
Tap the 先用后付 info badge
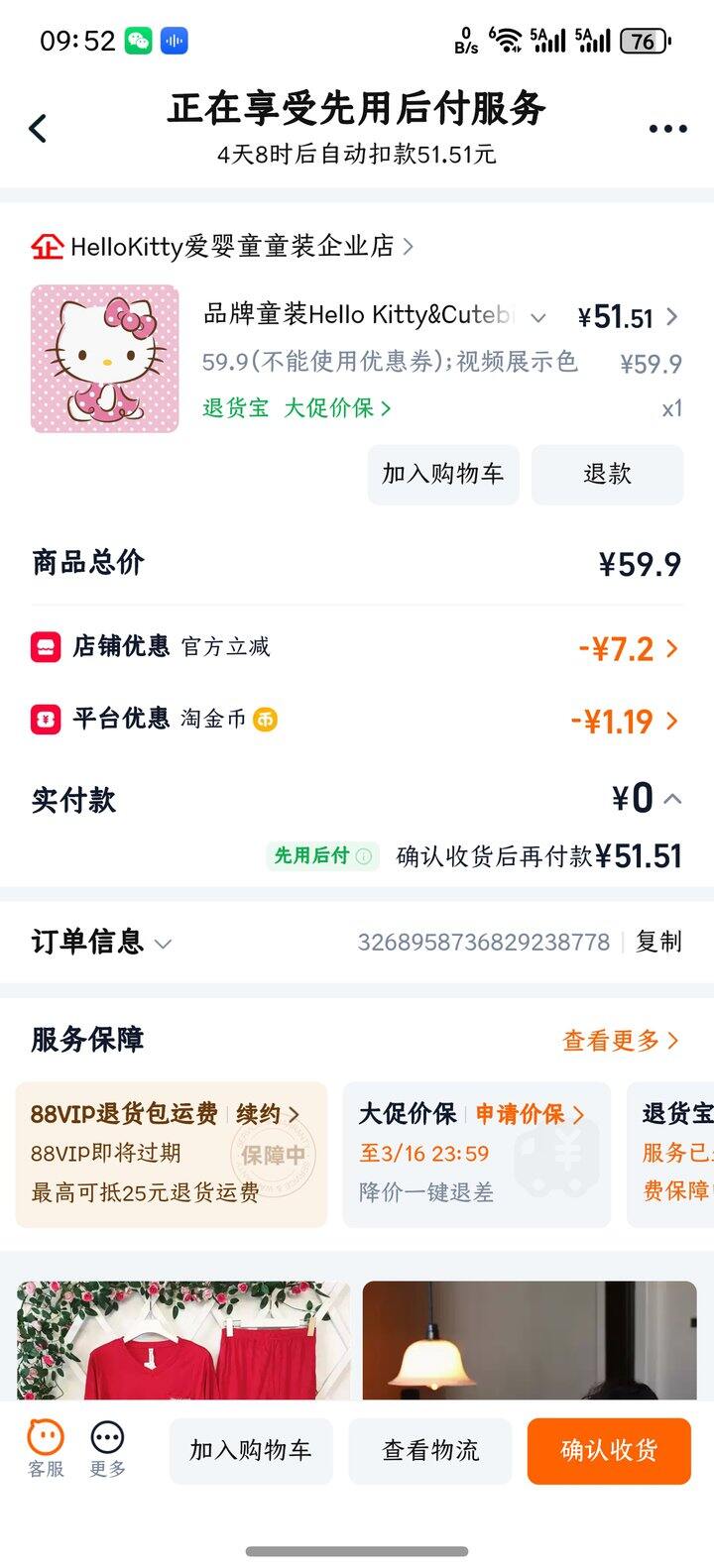tap(322, 855)
